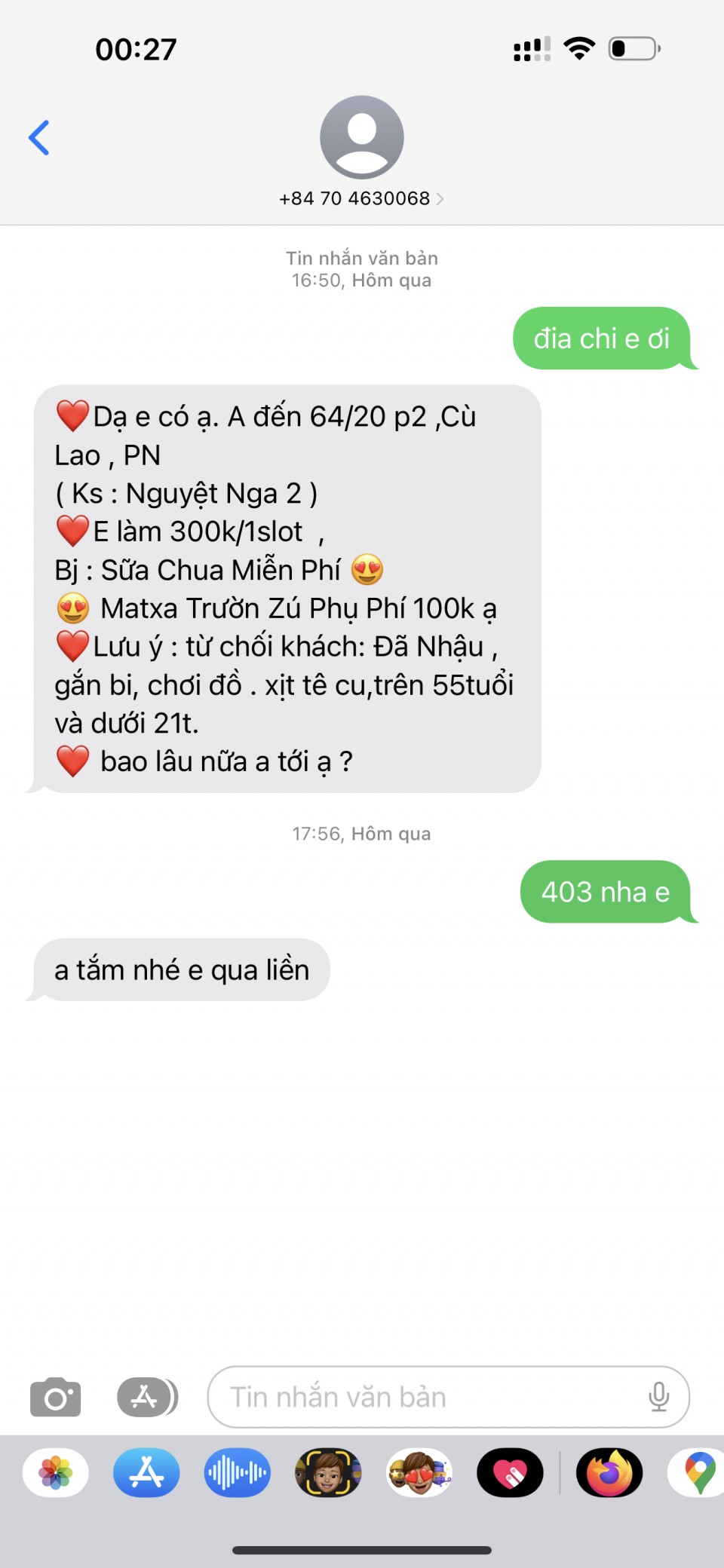Open the Photos iMessage app
The height and width of the screenshot is (1568, 724).
tap(56, 1472)
